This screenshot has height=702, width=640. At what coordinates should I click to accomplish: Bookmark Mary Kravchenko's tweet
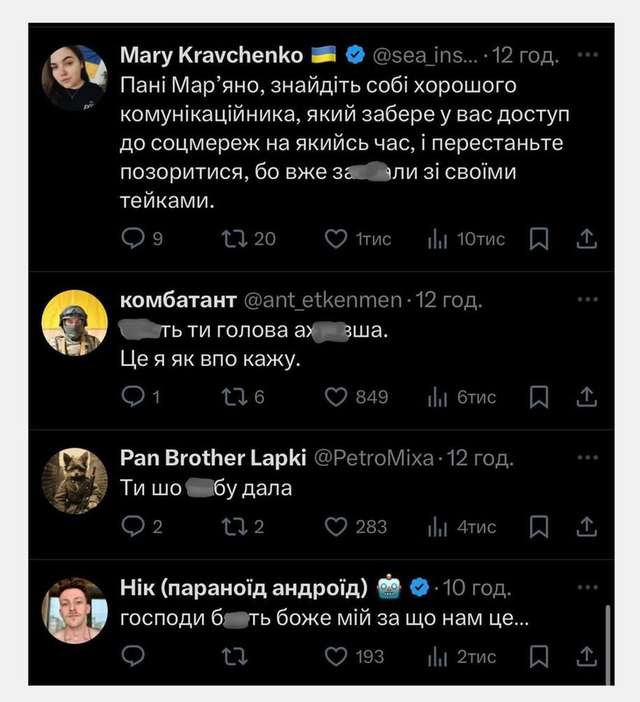pos(538,238)
